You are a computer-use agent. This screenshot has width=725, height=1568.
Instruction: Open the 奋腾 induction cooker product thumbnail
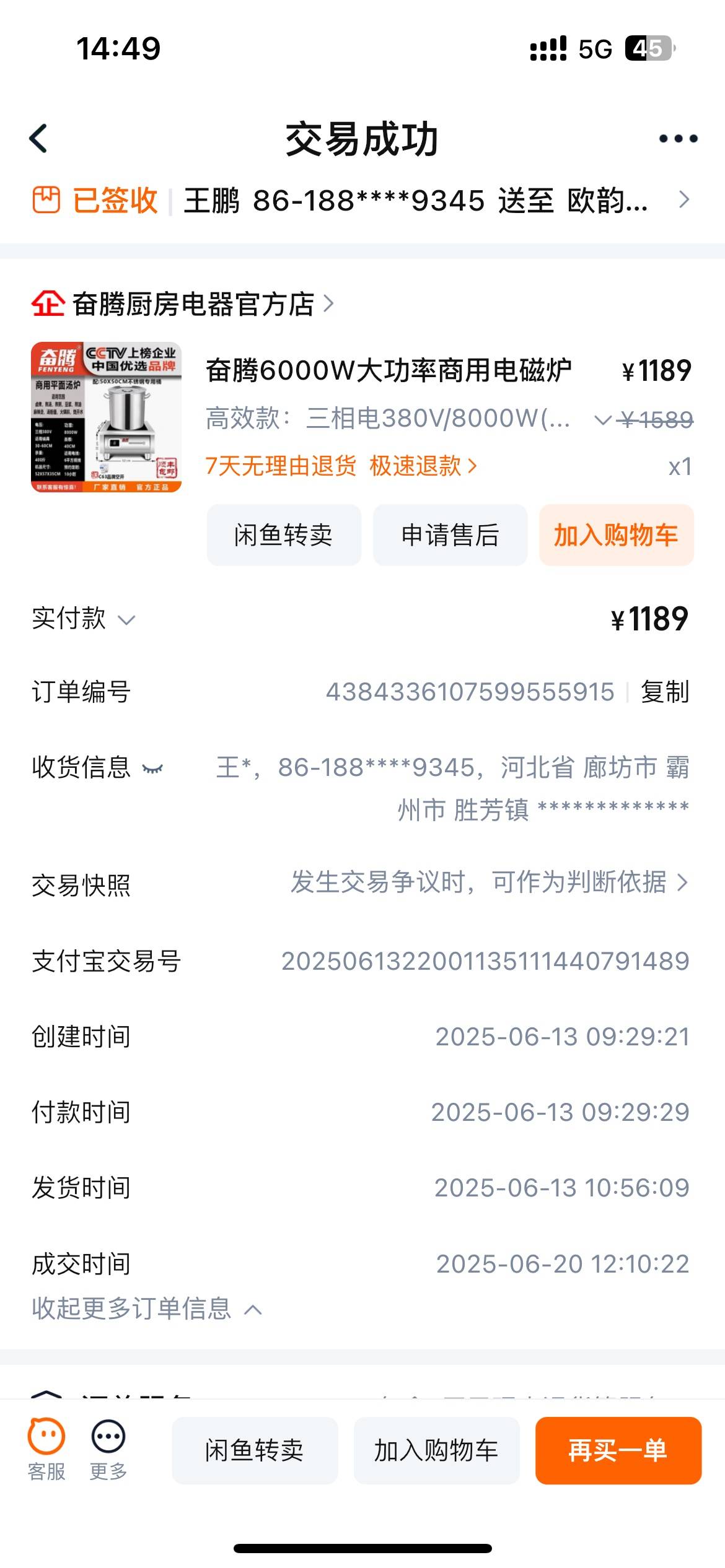[107, 417]
